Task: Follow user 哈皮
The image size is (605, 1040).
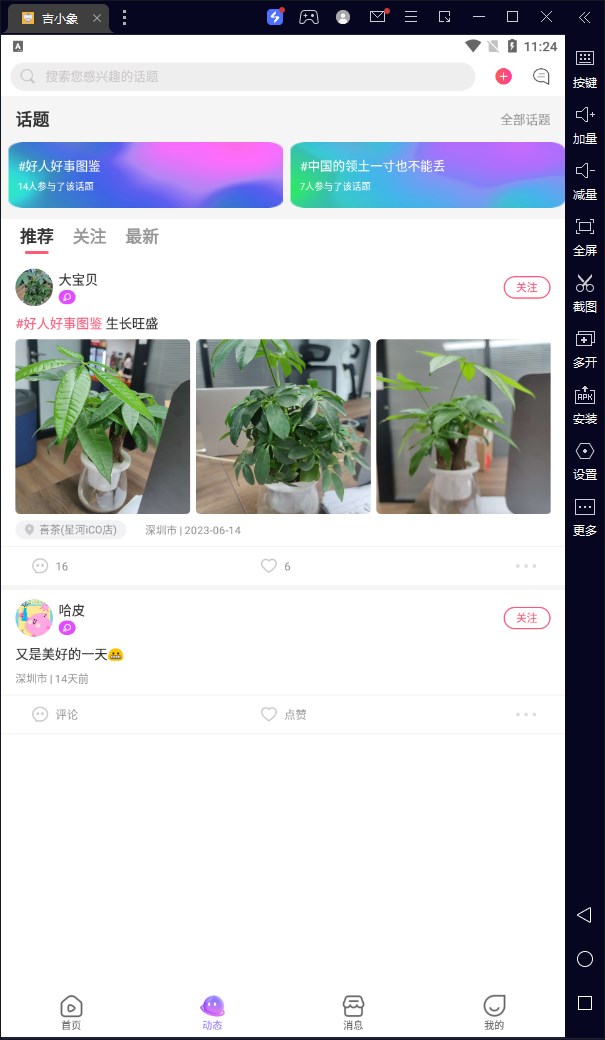Action: click(x=526, y=618)
